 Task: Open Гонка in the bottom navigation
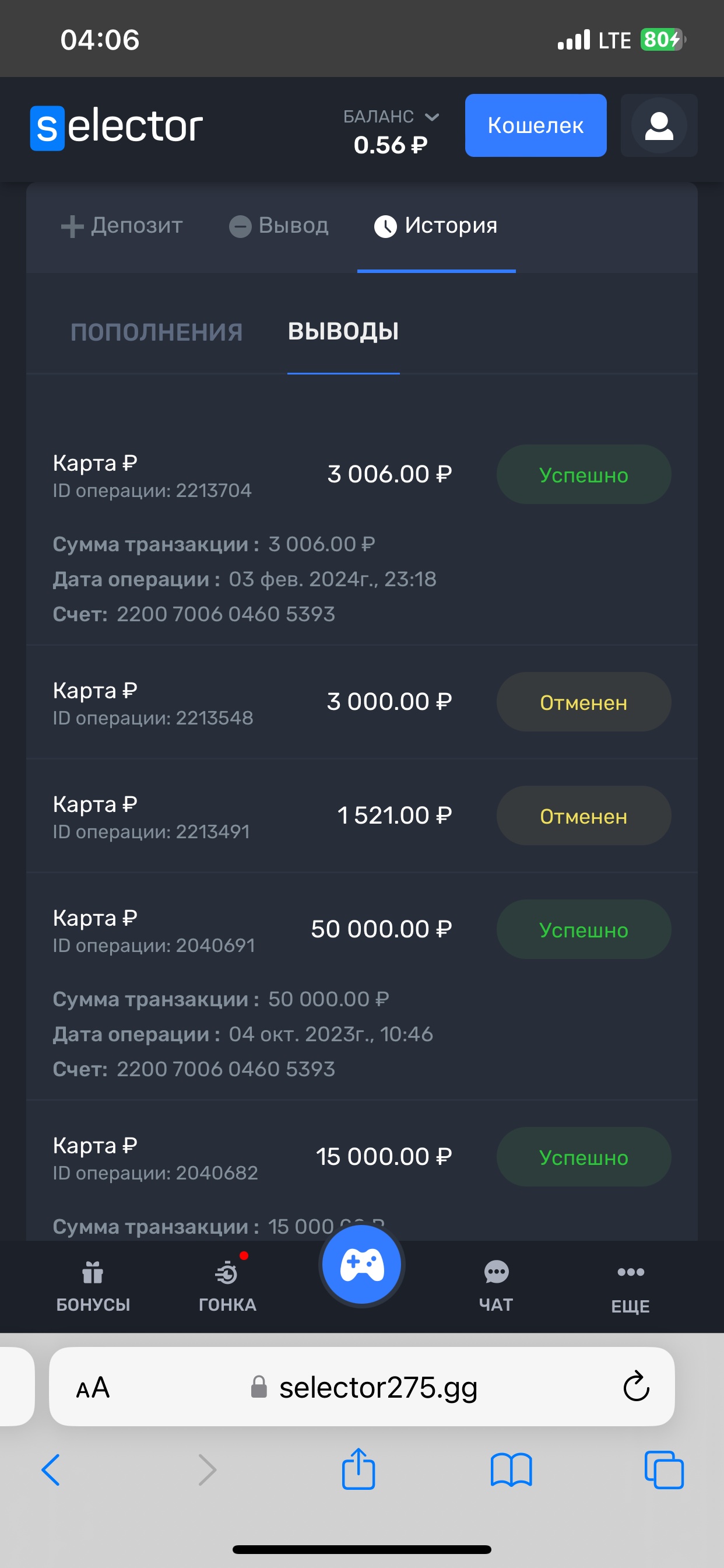pyautogui.click(x=227, y=1287)
